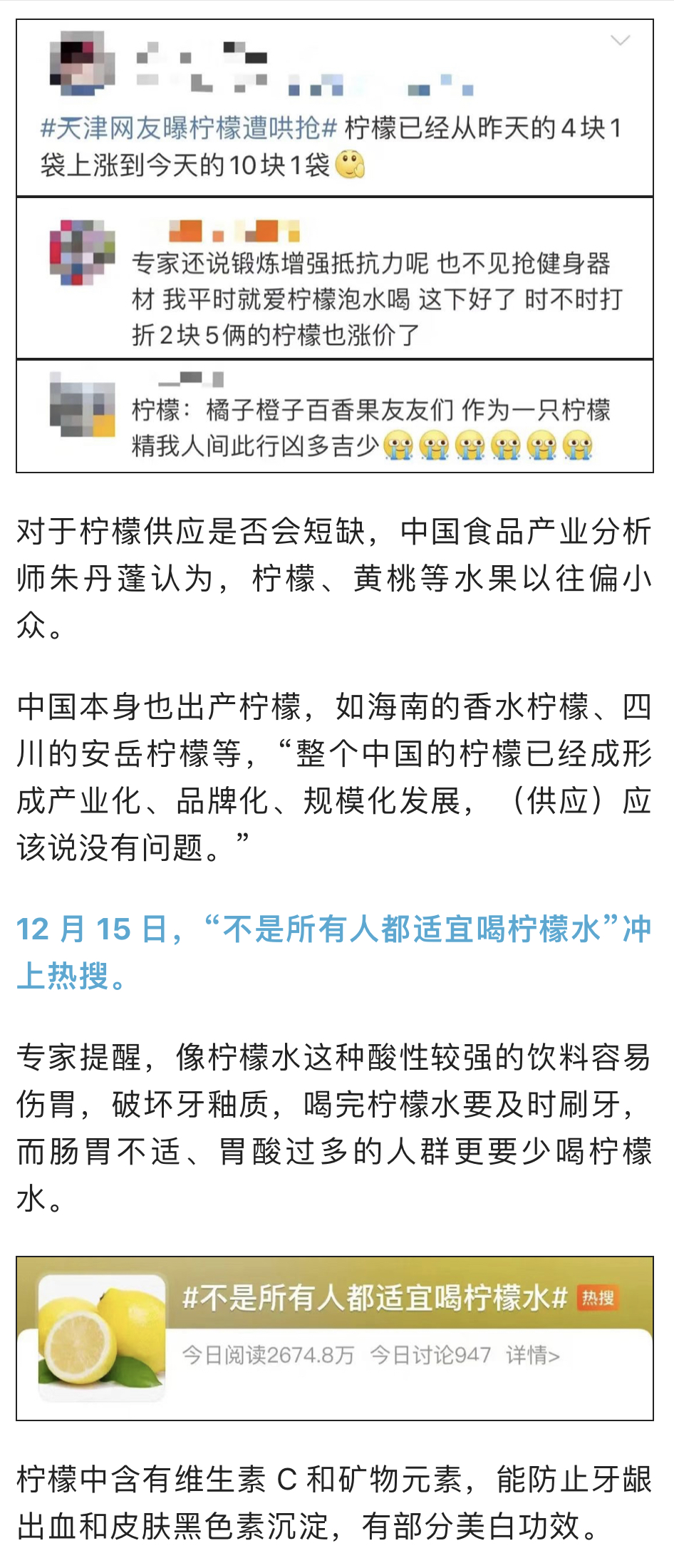Open the comment image about 抢健身器材
674x1568 pixels.
point(335,279)
